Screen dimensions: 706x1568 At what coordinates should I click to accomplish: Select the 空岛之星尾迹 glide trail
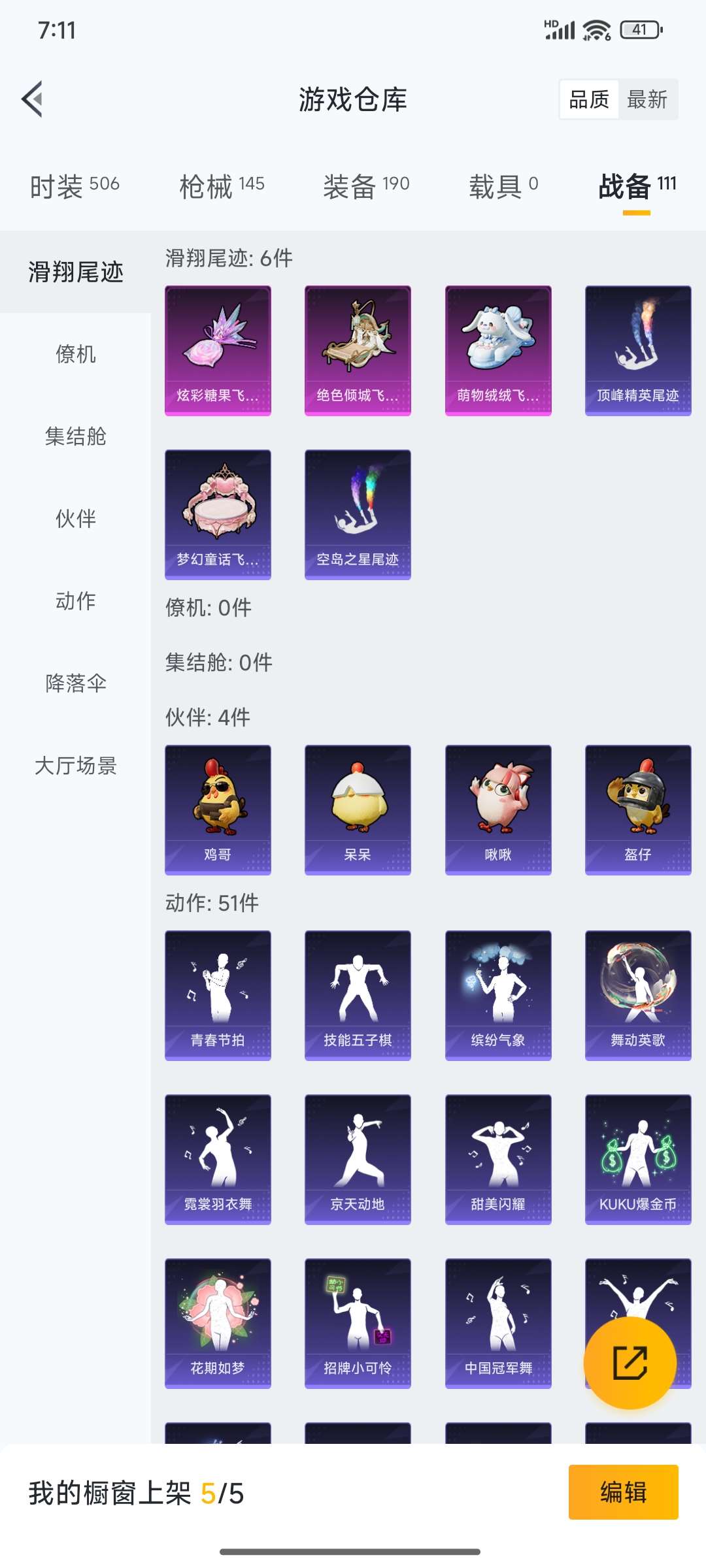(358, 514)
